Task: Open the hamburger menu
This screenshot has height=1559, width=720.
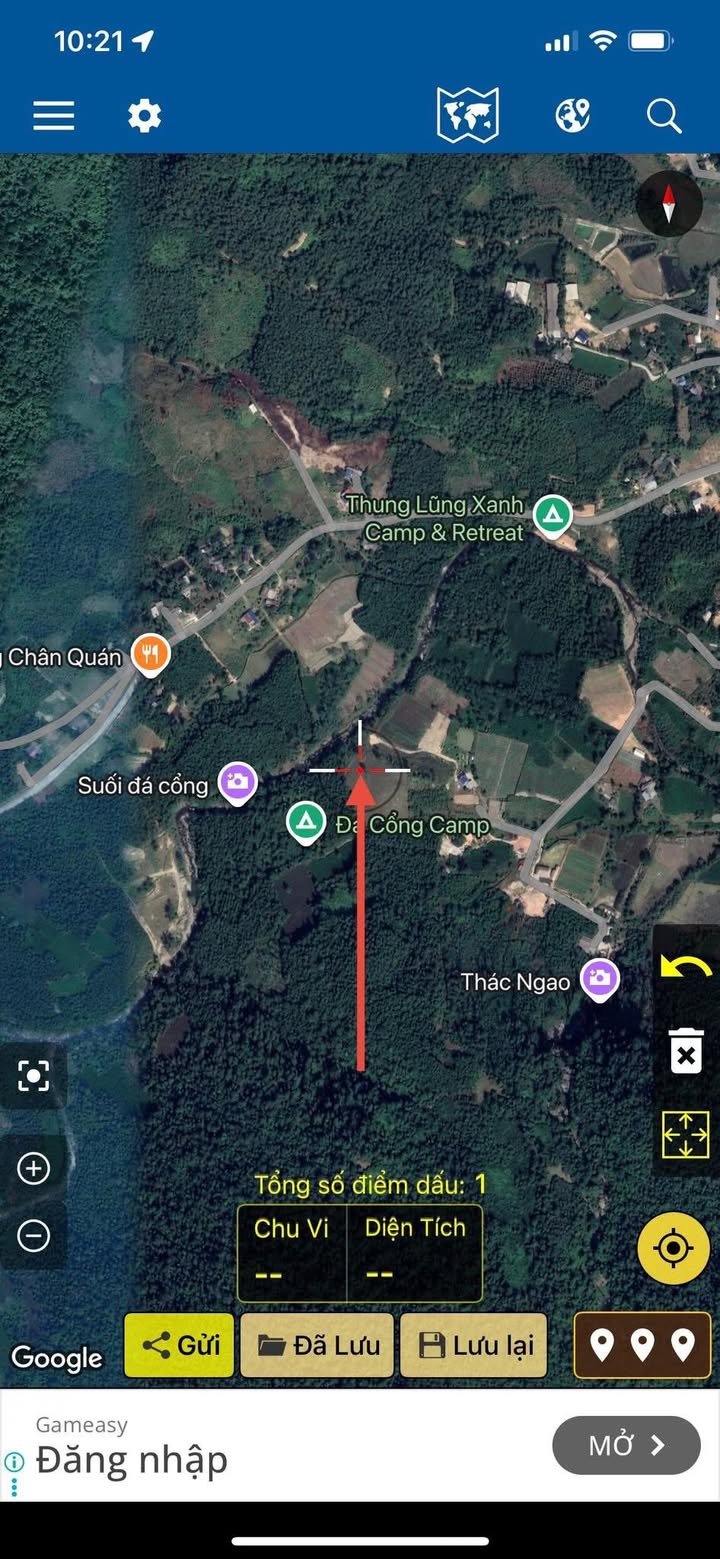Action: tap(54, 116)
